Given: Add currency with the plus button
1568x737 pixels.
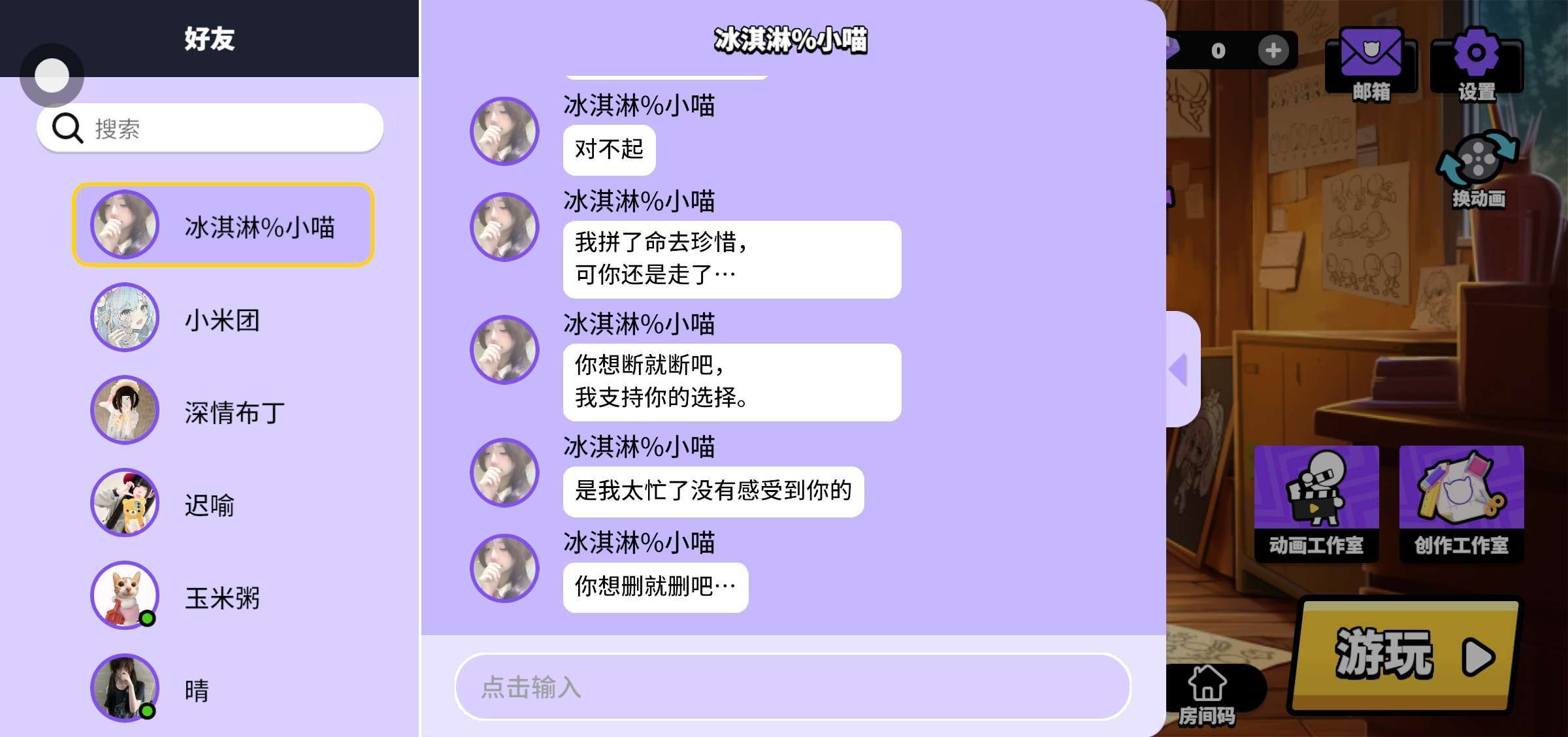Looking at the screenshot, I should 1273,50.
